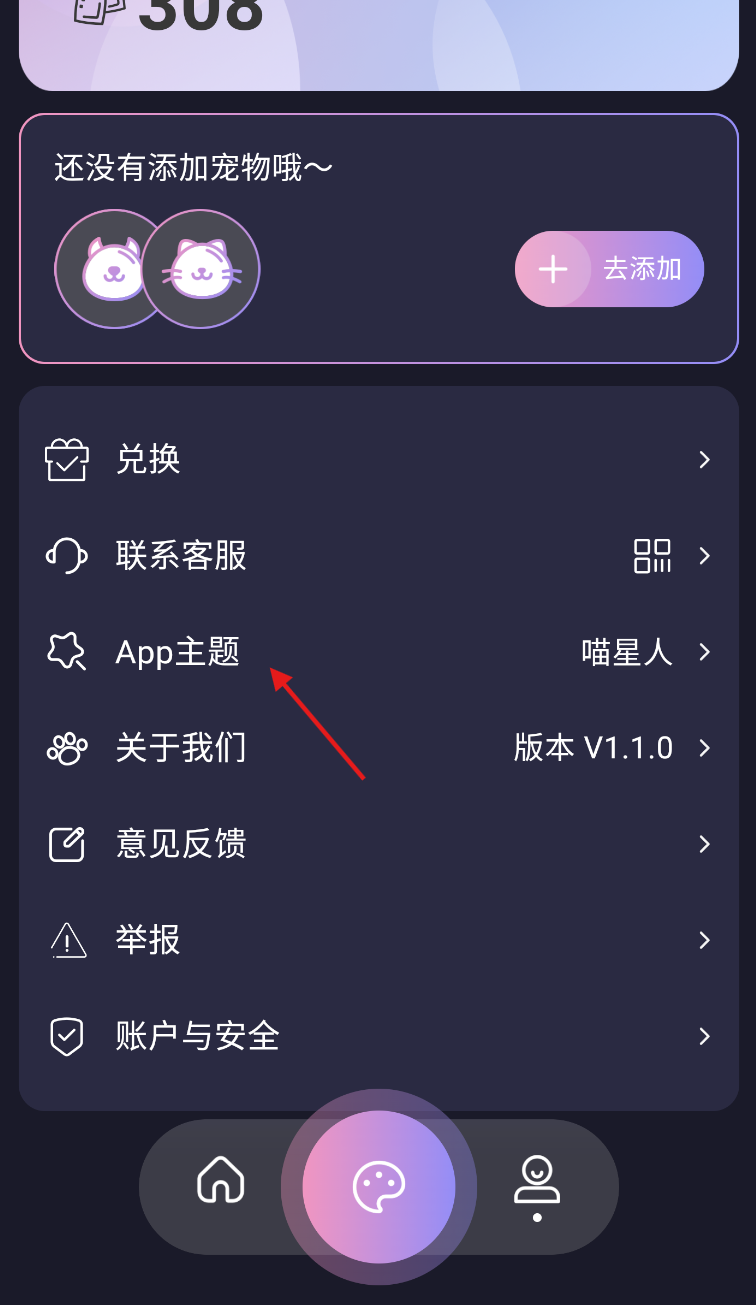This screenshot has height=1305, width=756.
Task: Tap the center palette tab
Action: 379,1187
